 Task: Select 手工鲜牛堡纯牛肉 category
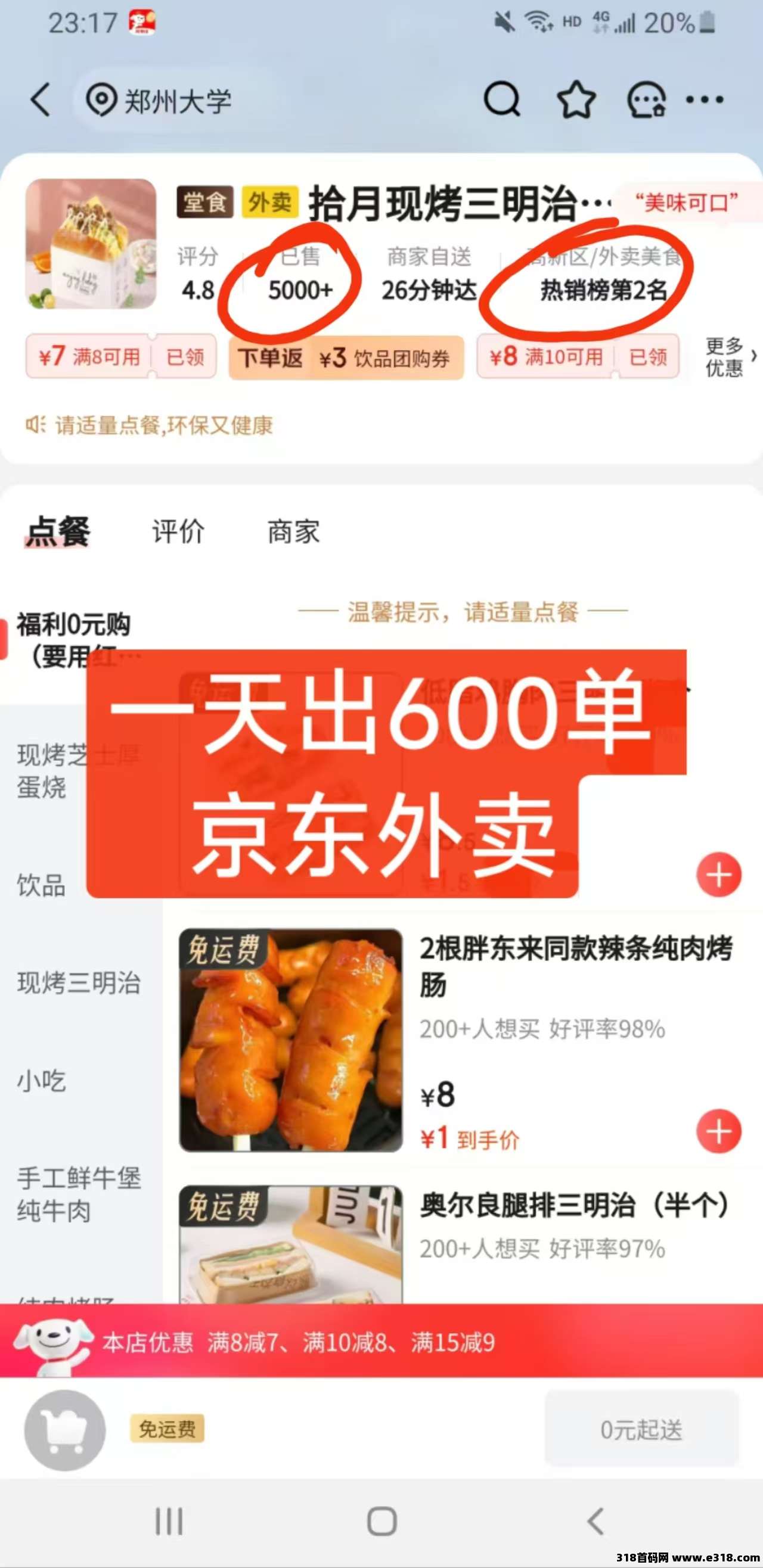click(x=79, y=1195)
